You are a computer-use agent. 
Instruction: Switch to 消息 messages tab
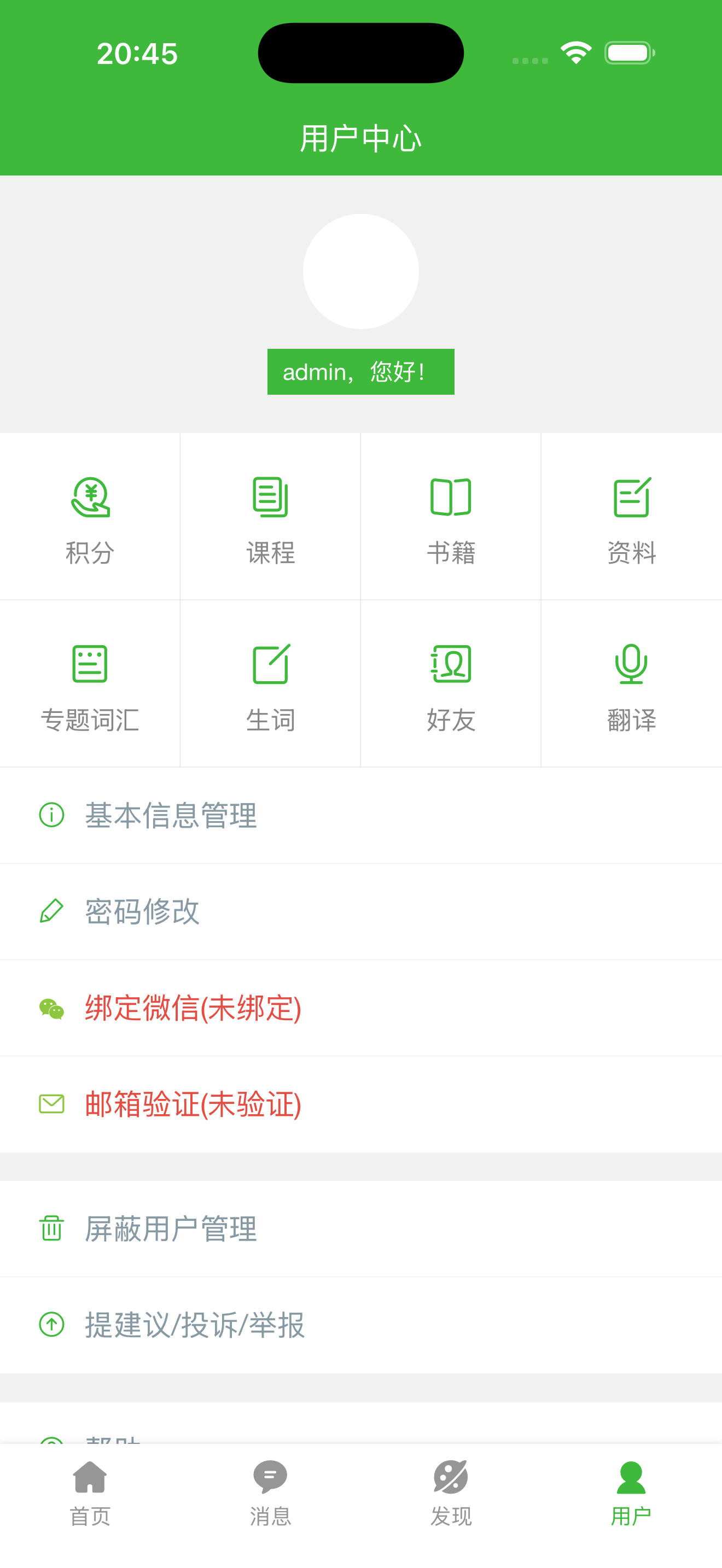[x=270, y=1493]
